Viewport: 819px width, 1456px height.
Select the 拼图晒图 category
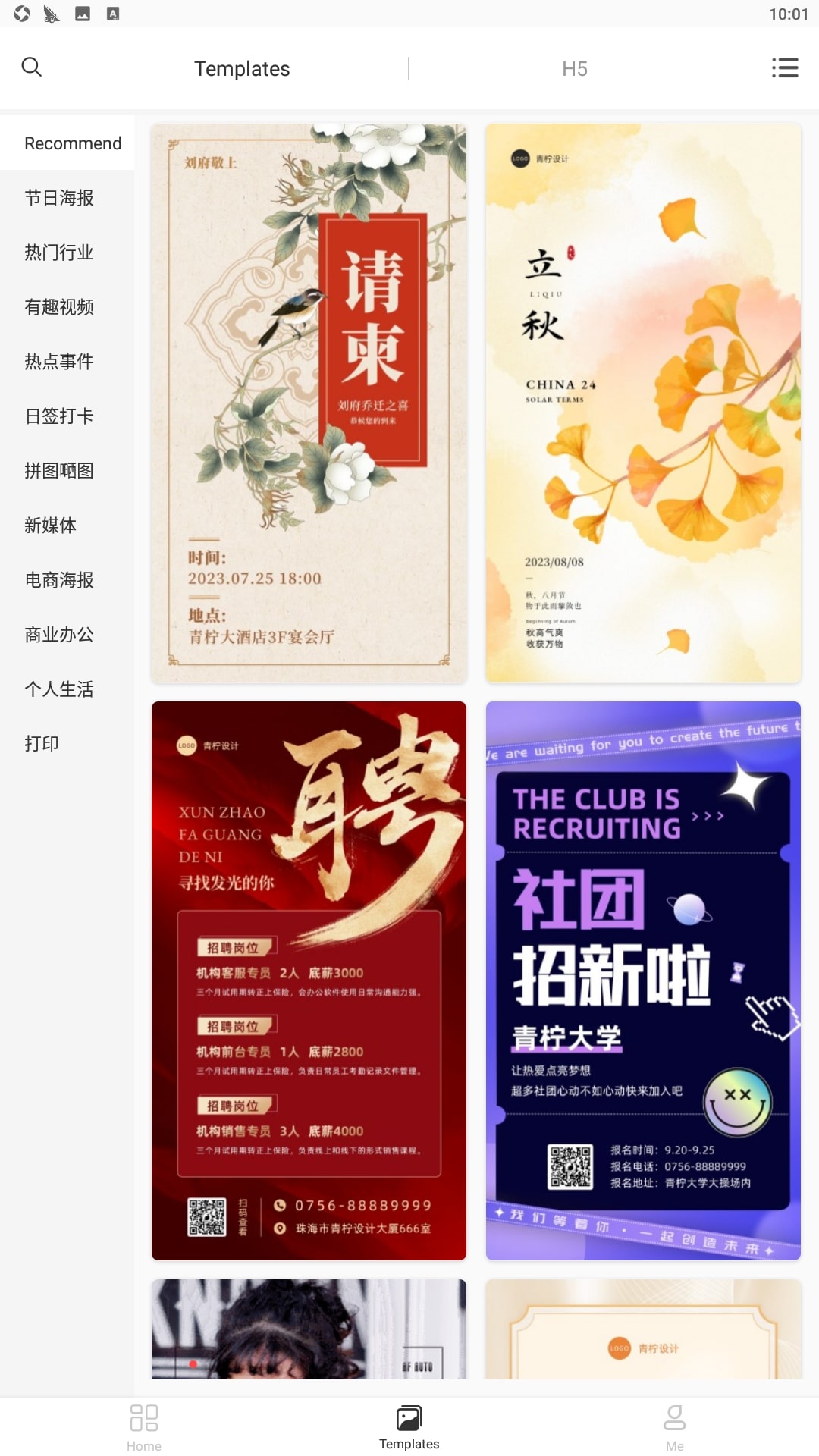coord(59,471)
